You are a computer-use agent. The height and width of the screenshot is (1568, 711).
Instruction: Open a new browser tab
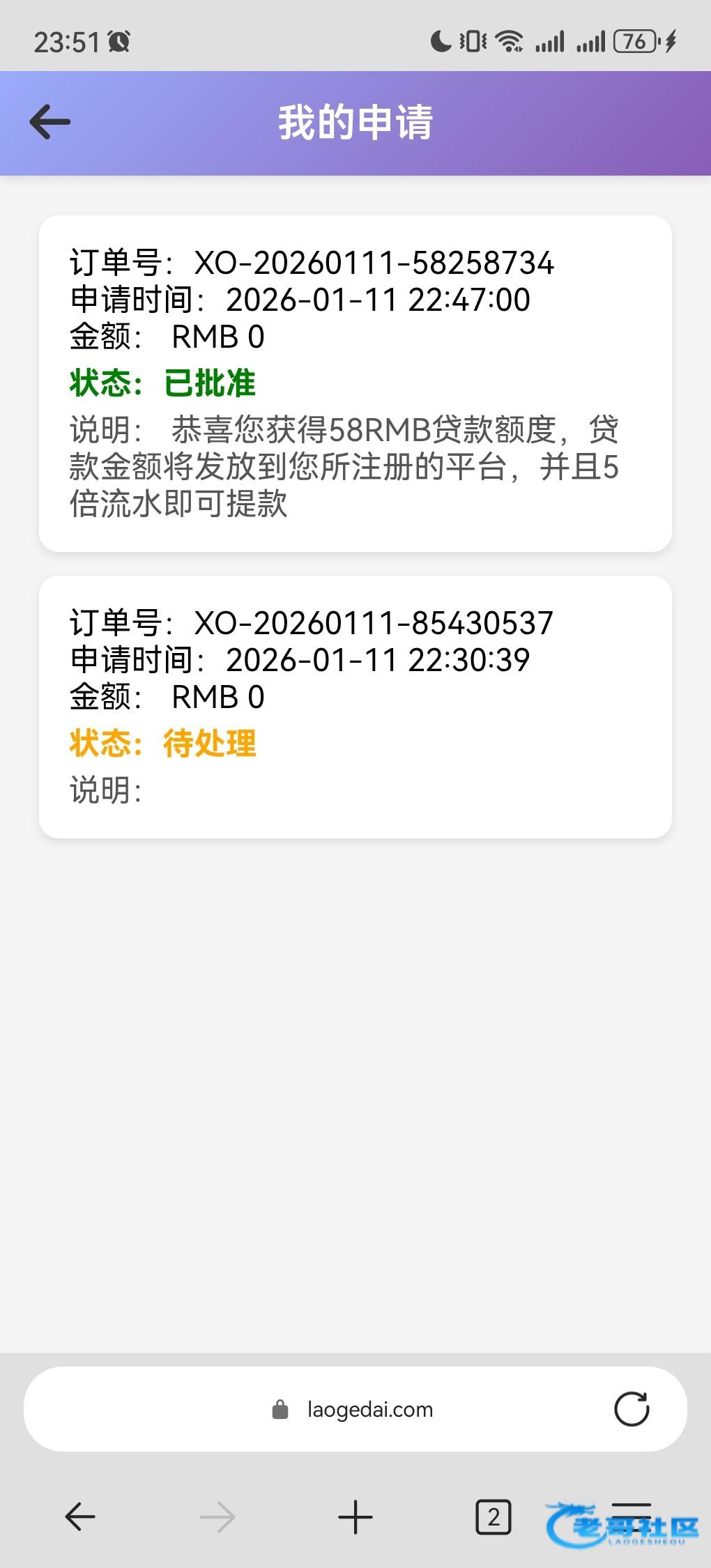355,1516
